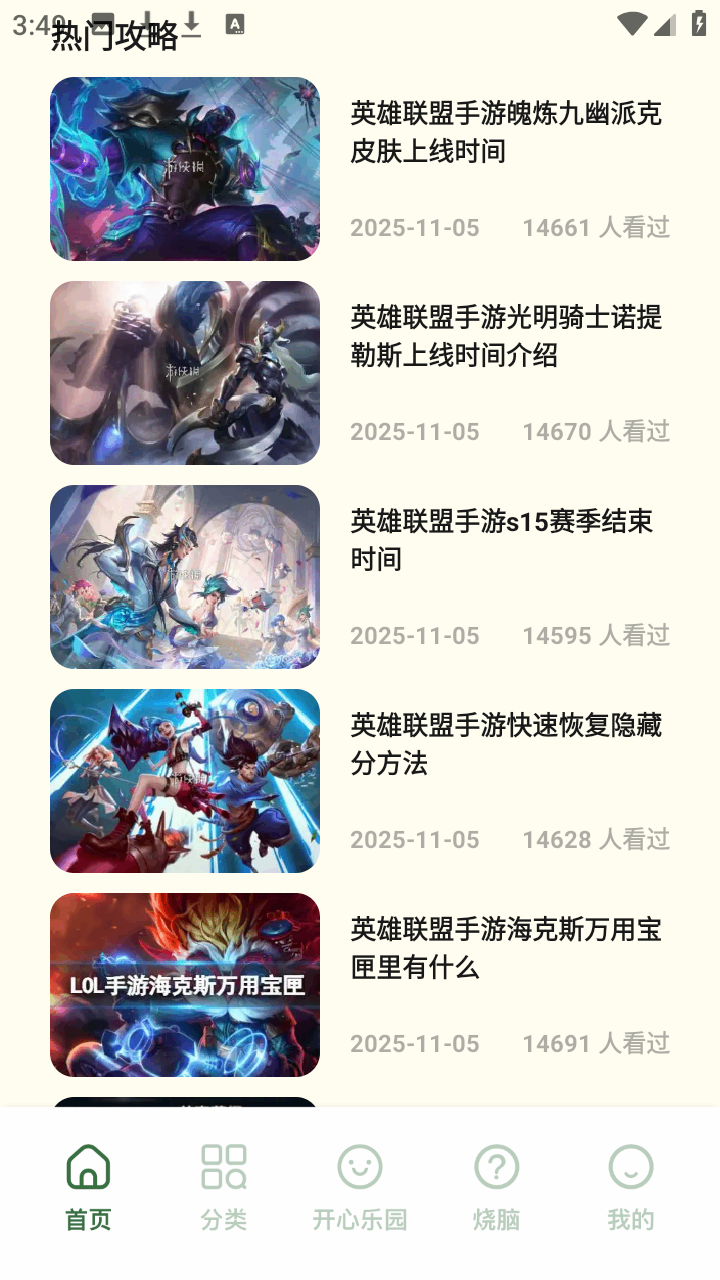The width and height of the screenshot is (720, 1280).
Task: Open the 烧脑 question mark icon
Action: [x=497, y=1165]
